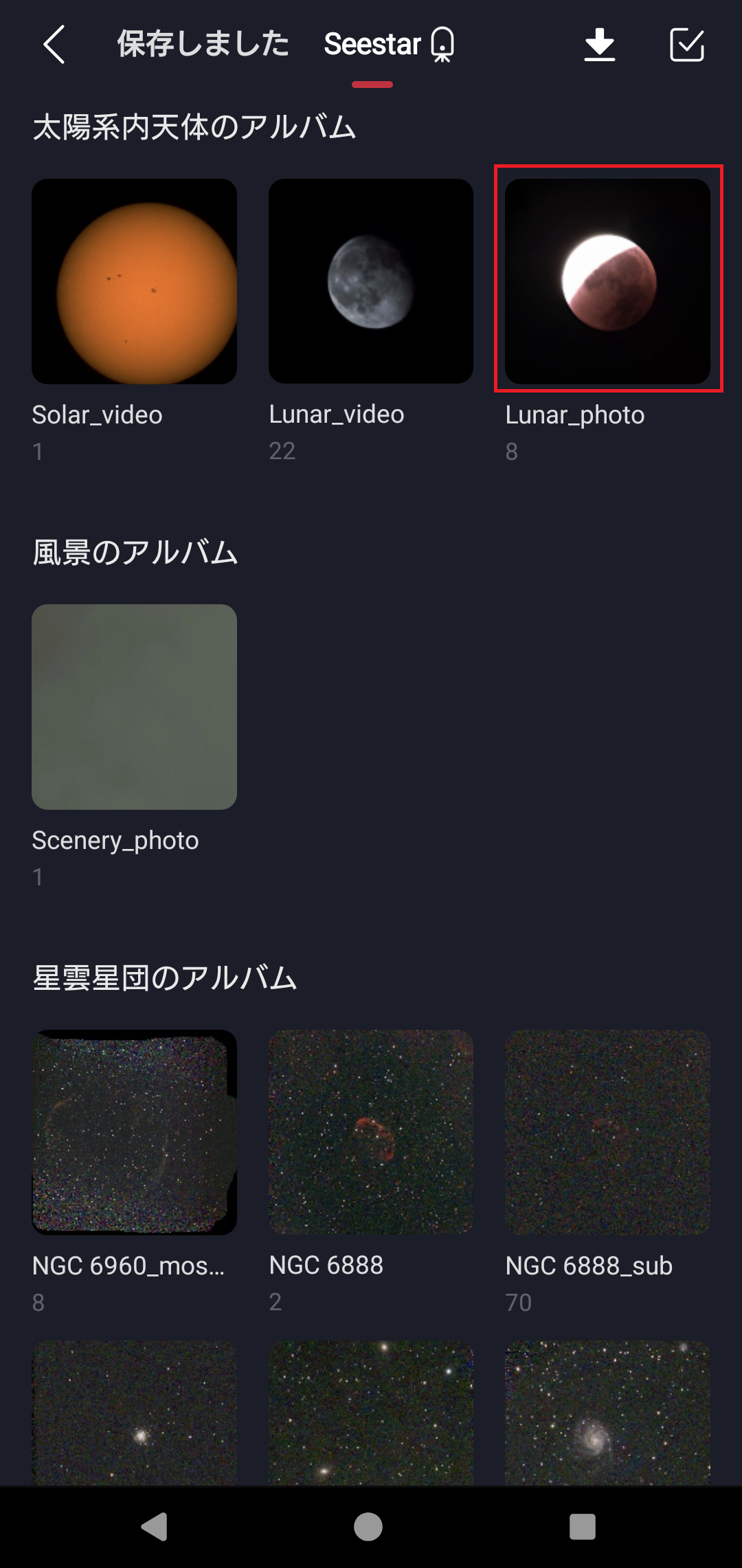
Task: Tap the download icon
Action: point(599,45)
